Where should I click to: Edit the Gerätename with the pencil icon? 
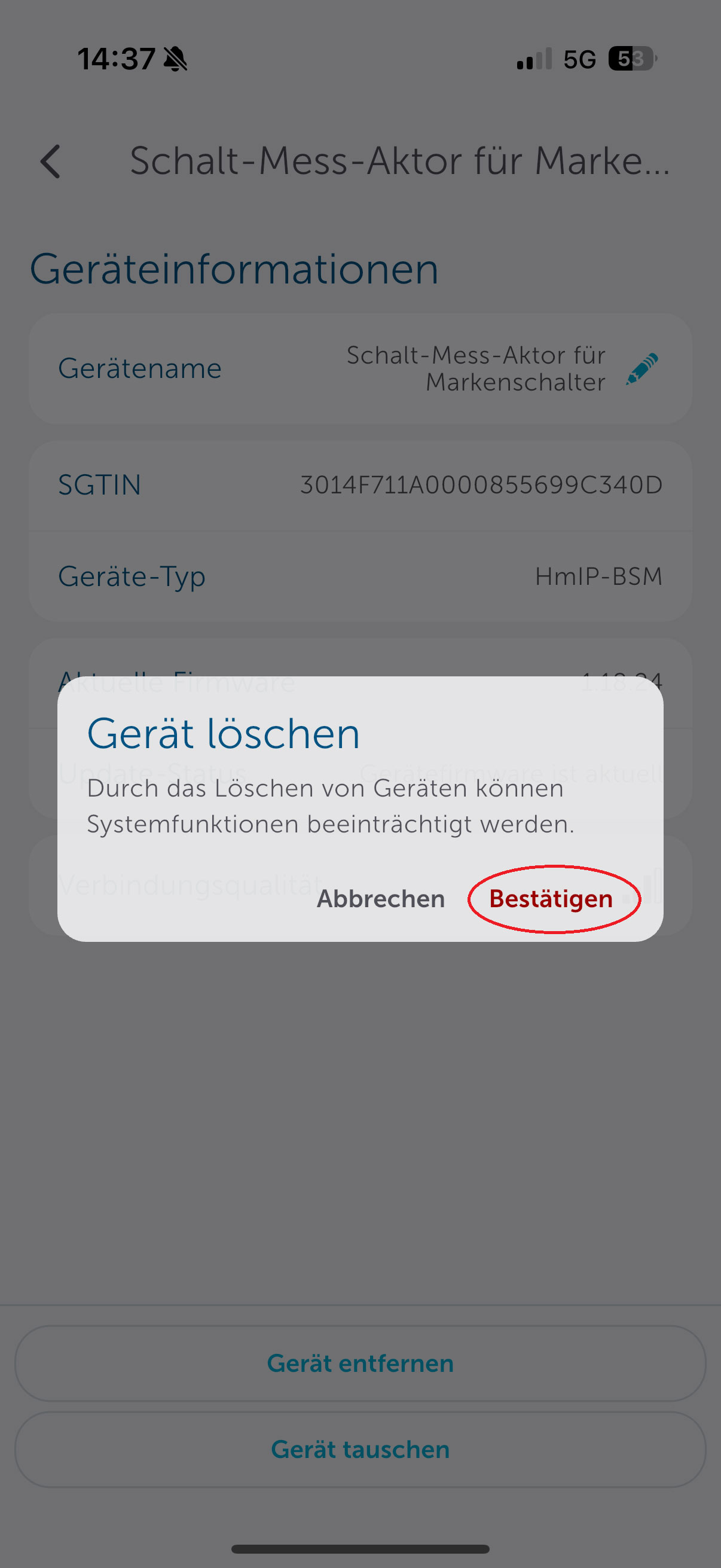click(x=642, y=369)
